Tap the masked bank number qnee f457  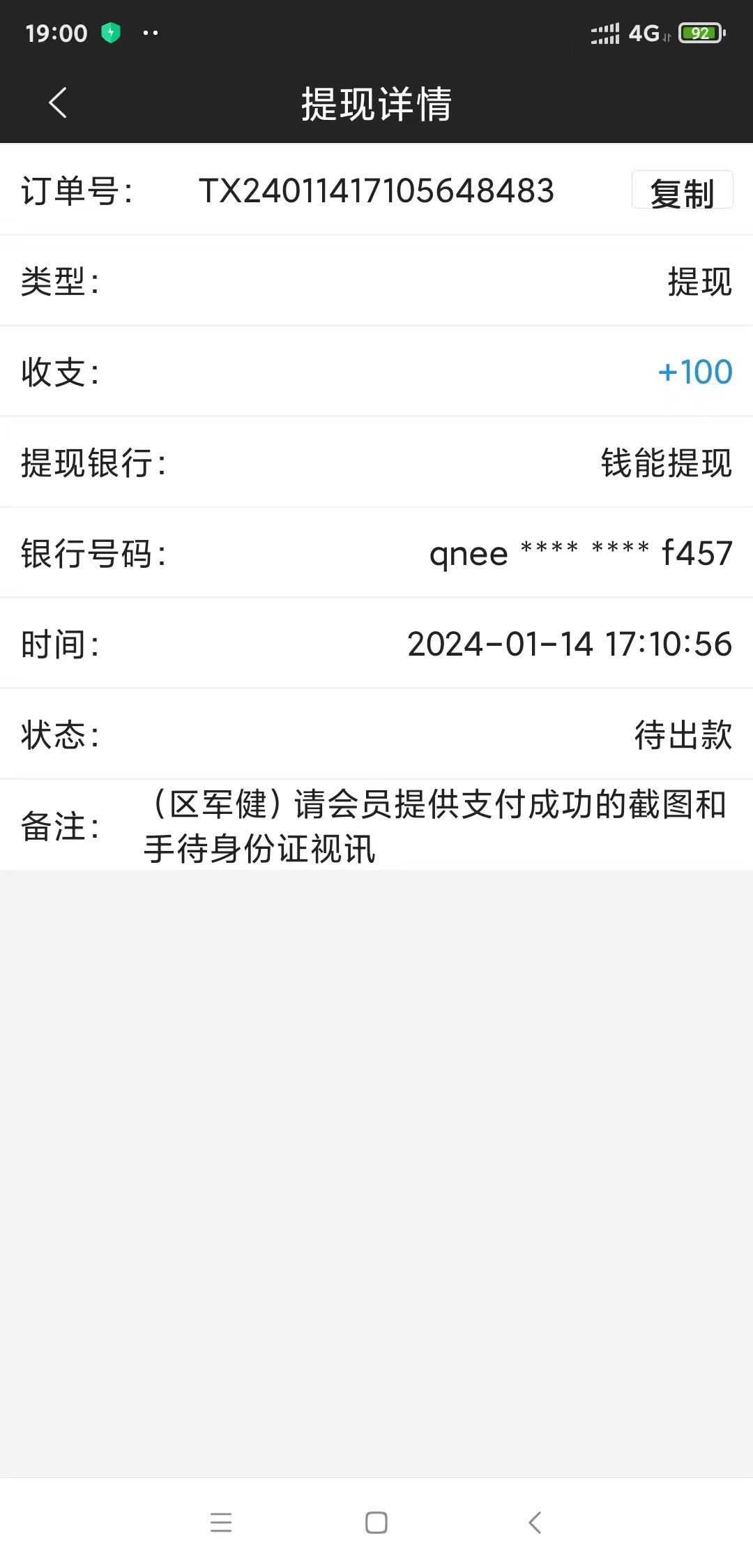click(x=579, y=553)
